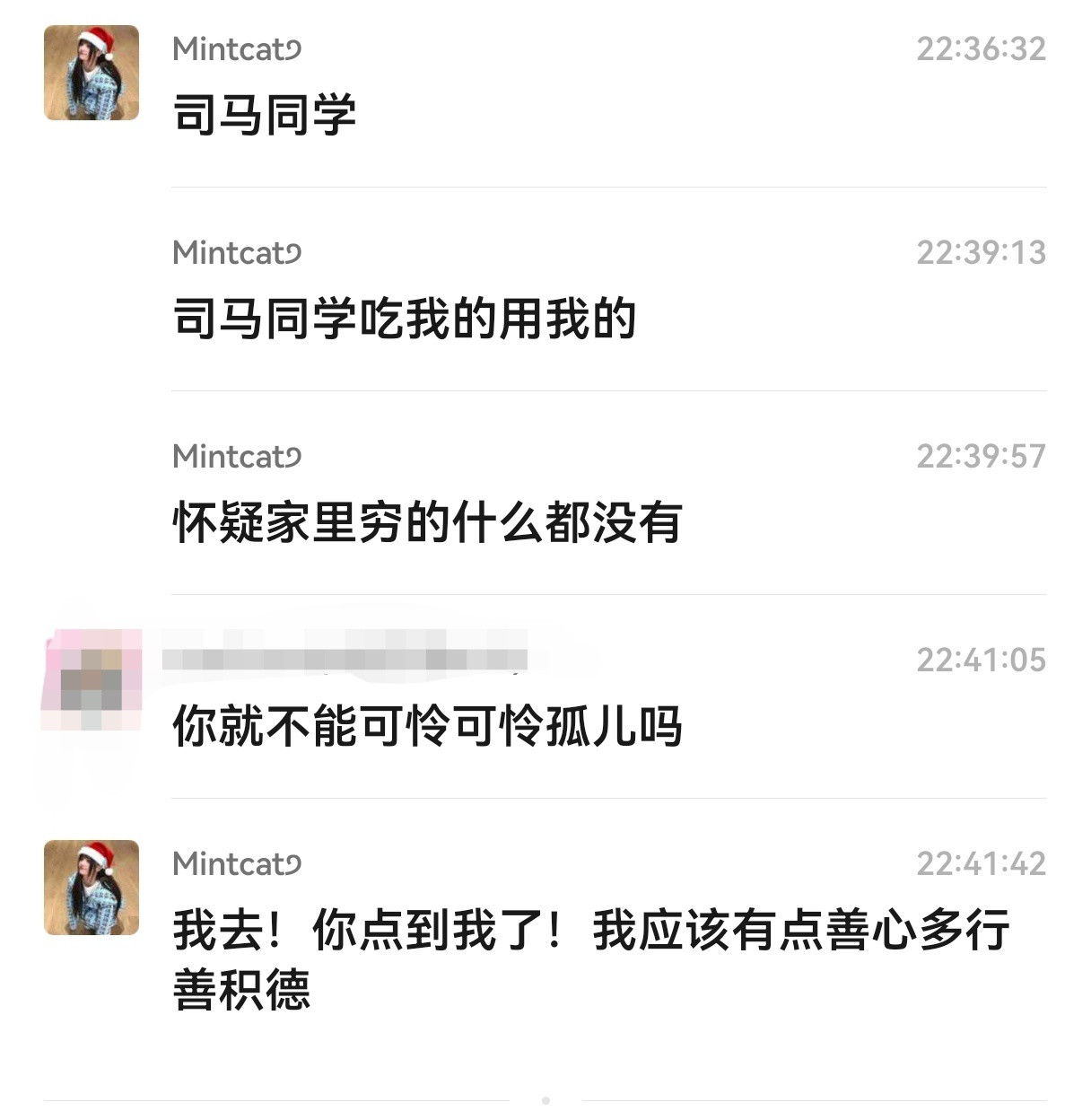Click timestamp 22:41:42 on bottom message
1091x1120 pixels.
point(982,864)
